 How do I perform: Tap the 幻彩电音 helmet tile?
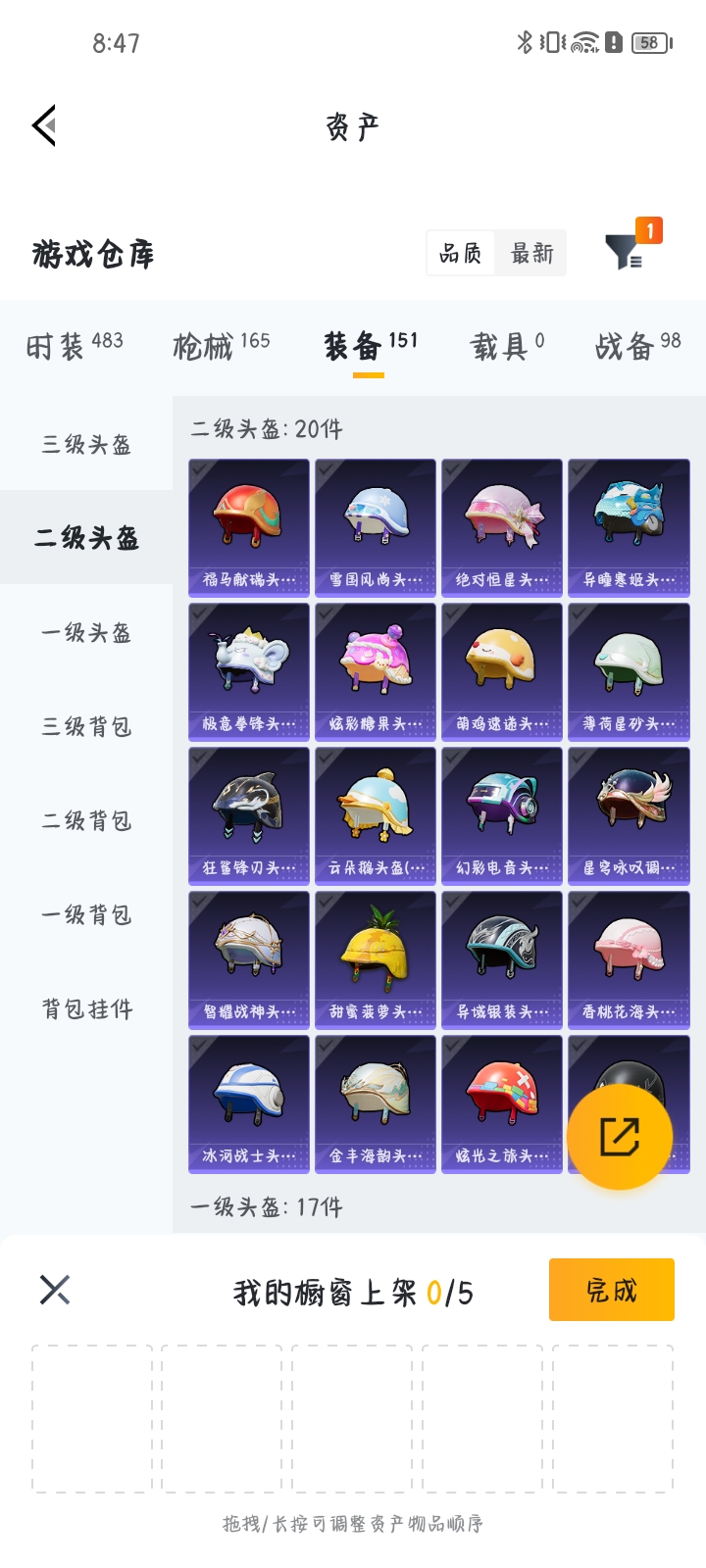pos(502,815)
